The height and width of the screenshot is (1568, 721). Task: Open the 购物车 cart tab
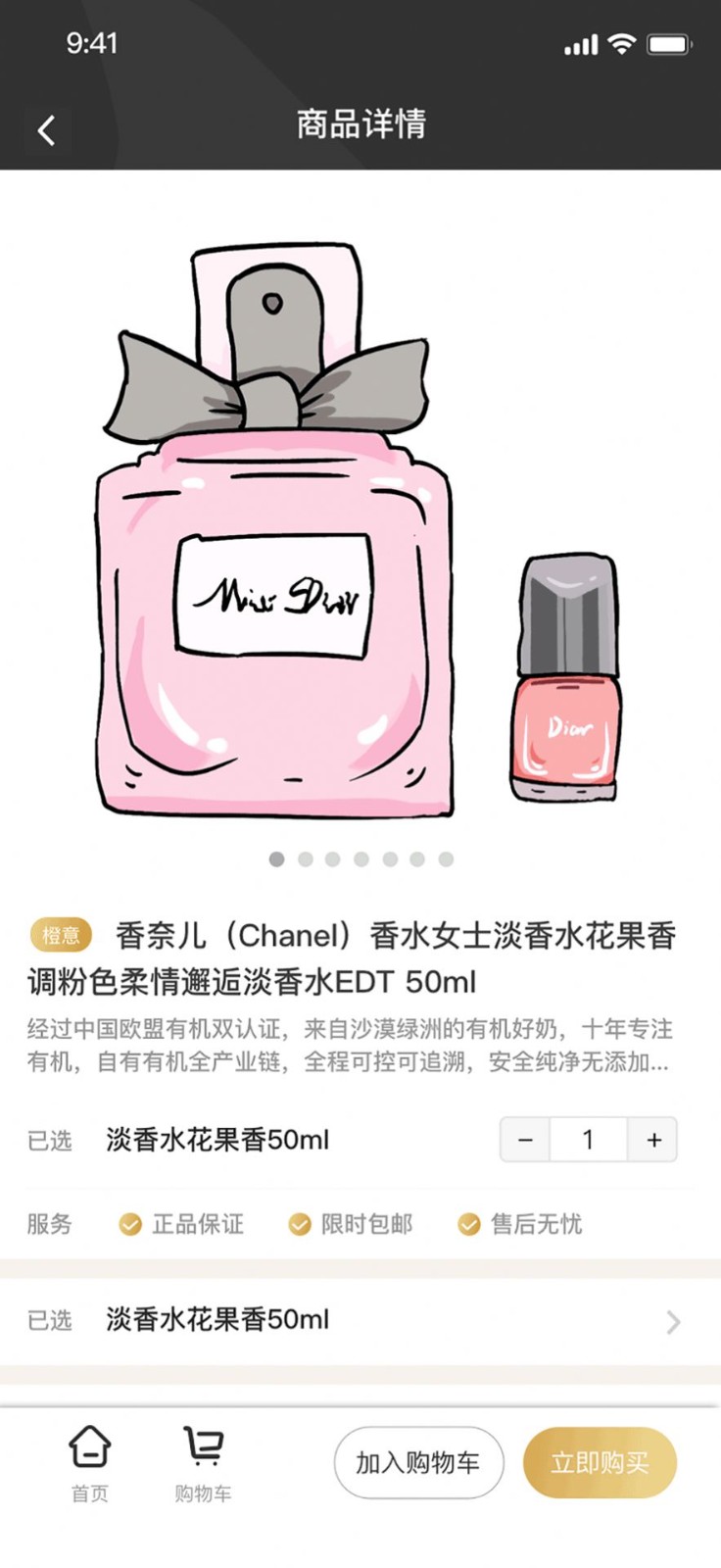pyautogui.click(x=203, y=1463)
